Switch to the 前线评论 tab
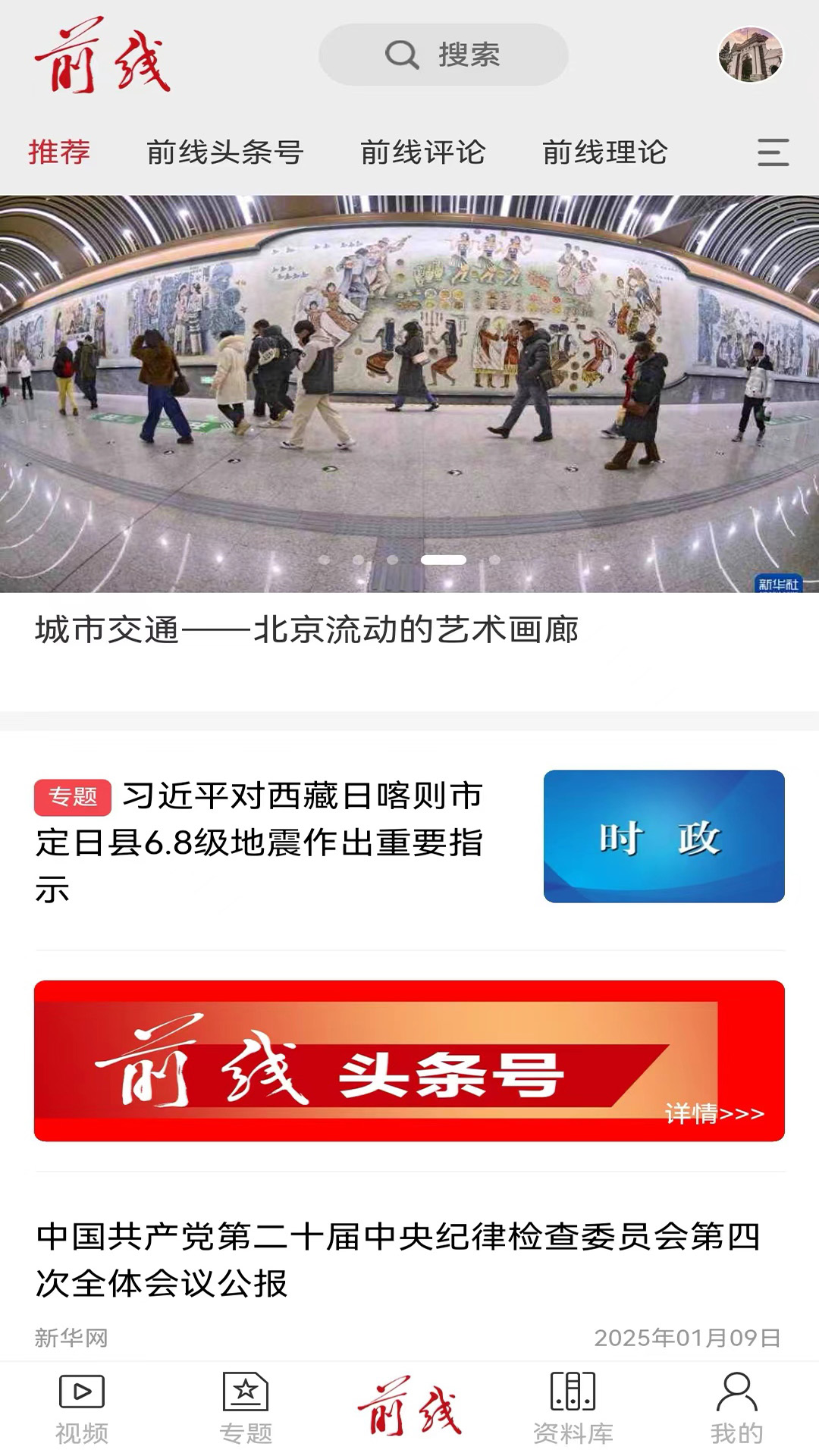Viewport: 819px width, 1456px height. click(423, 151)
